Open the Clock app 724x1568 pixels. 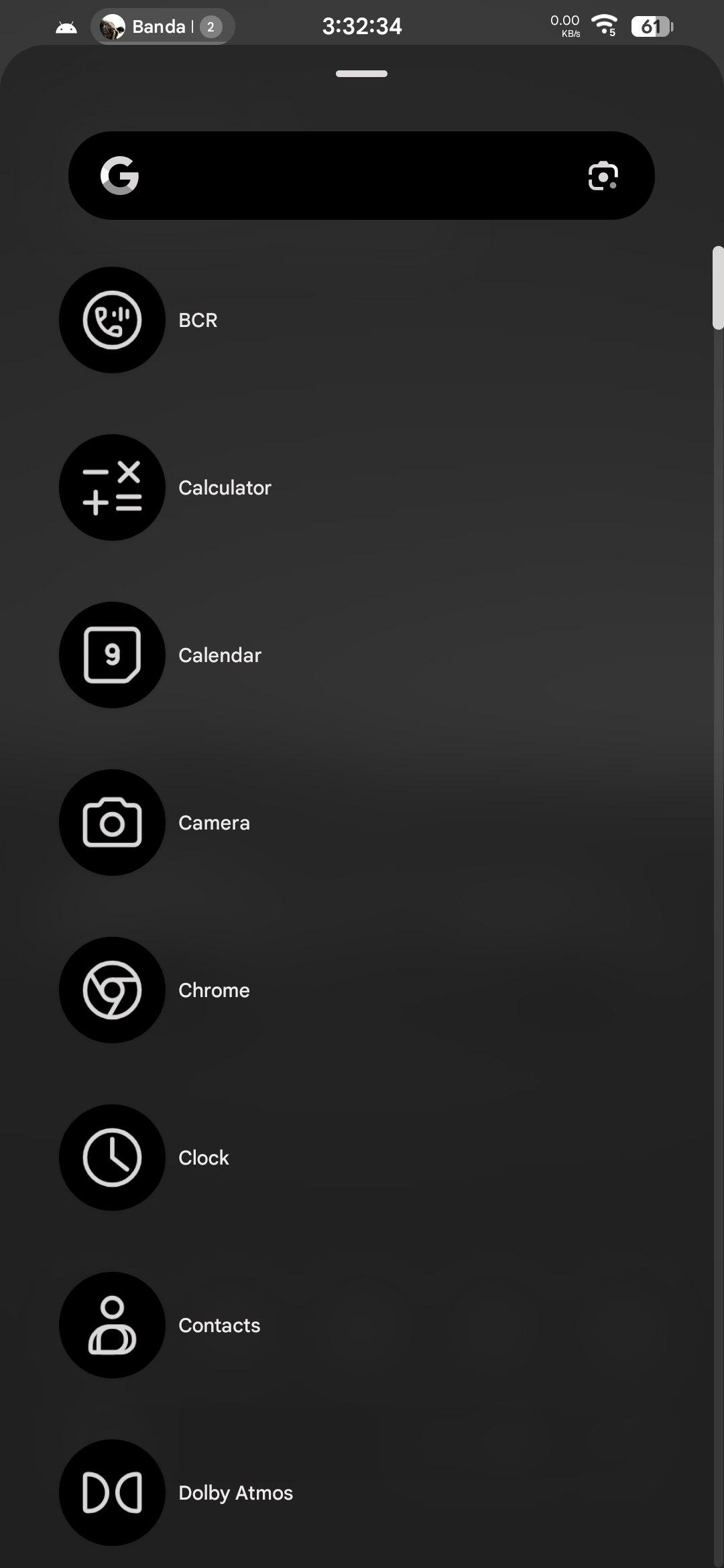coord(113,1158)
